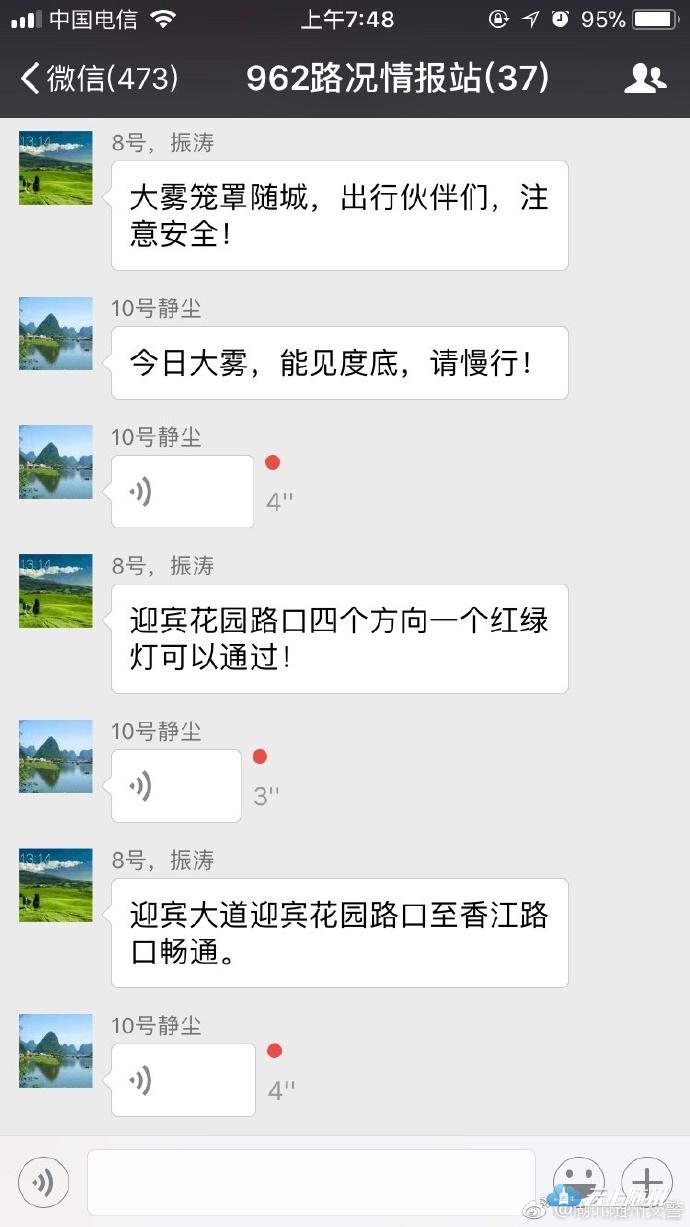Play the voice message below the 今日大雾 text
The image size is (690, 1227).
pyautogui.click(x=182, y=491)
